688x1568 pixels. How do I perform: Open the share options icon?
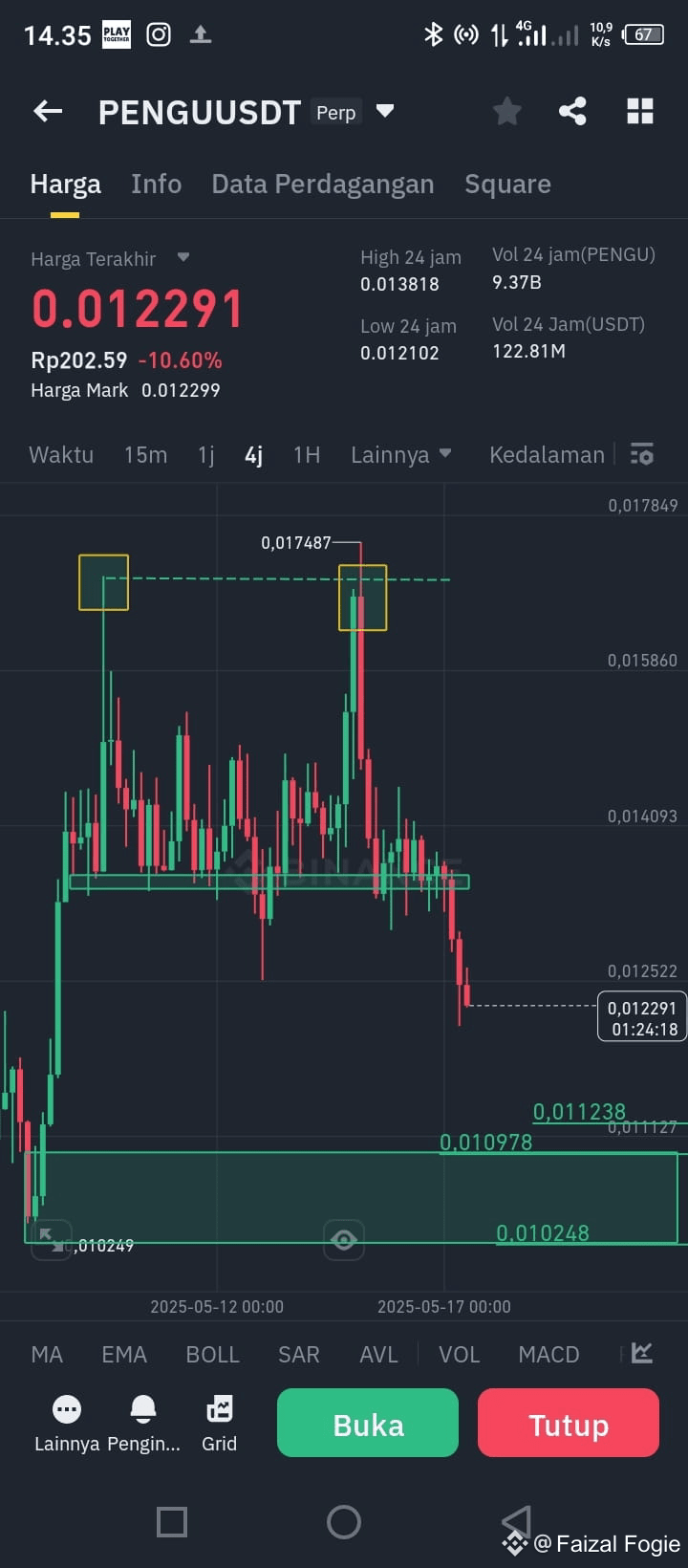[x=572, y=111]
